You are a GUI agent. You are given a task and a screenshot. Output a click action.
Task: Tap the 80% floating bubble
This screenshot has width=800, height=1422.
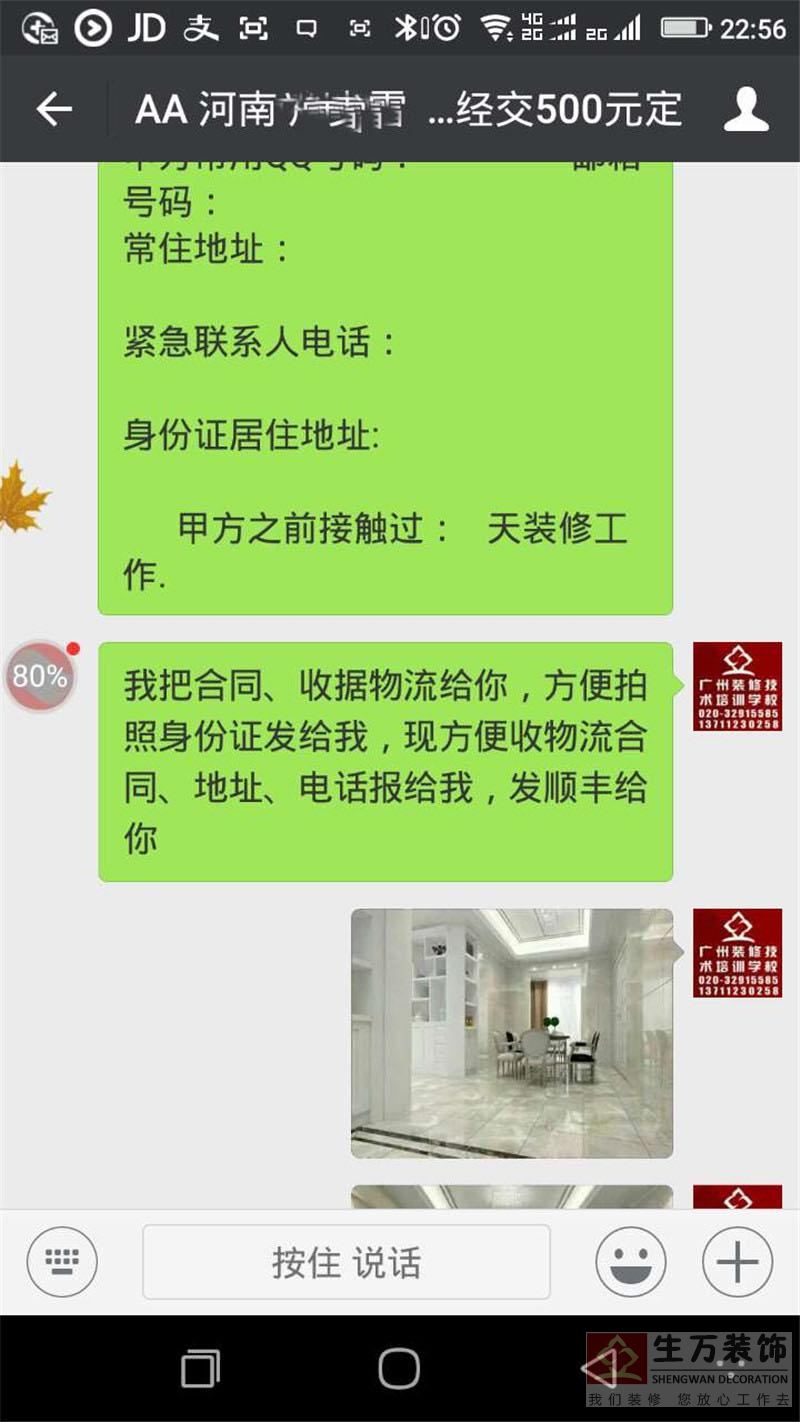click(40, 677)
